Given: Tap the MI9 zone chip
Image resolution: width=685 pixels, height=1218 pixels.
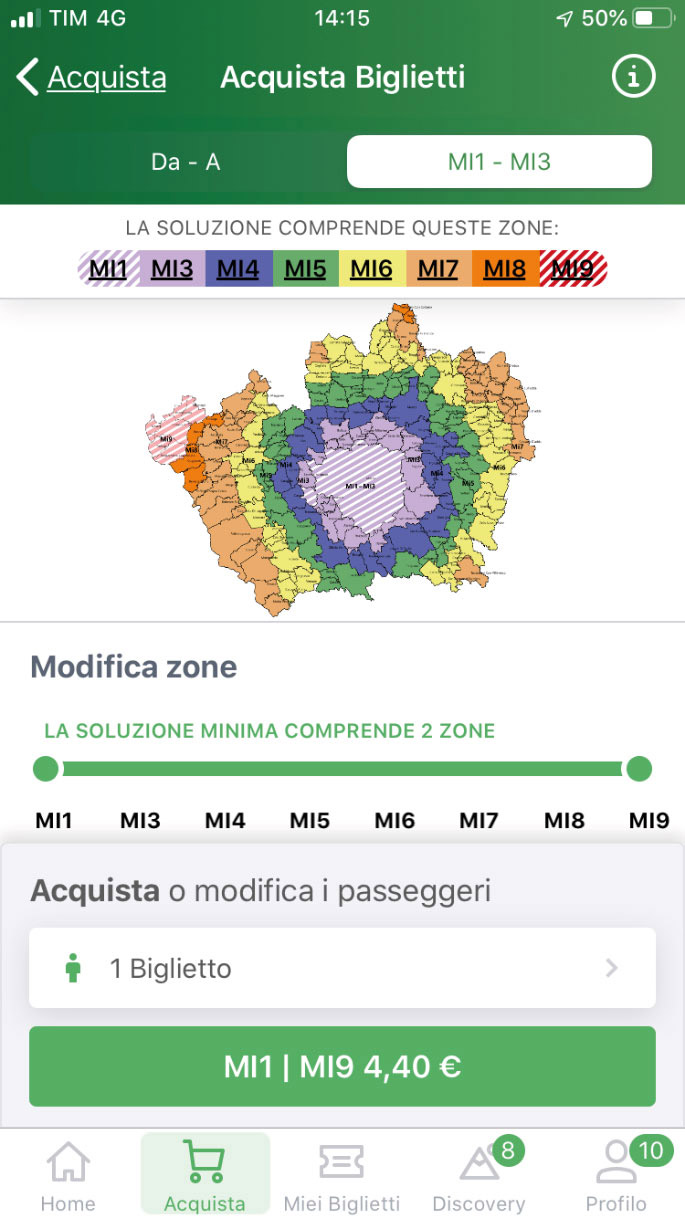Looking at the screenshot, I should [572, 269].
